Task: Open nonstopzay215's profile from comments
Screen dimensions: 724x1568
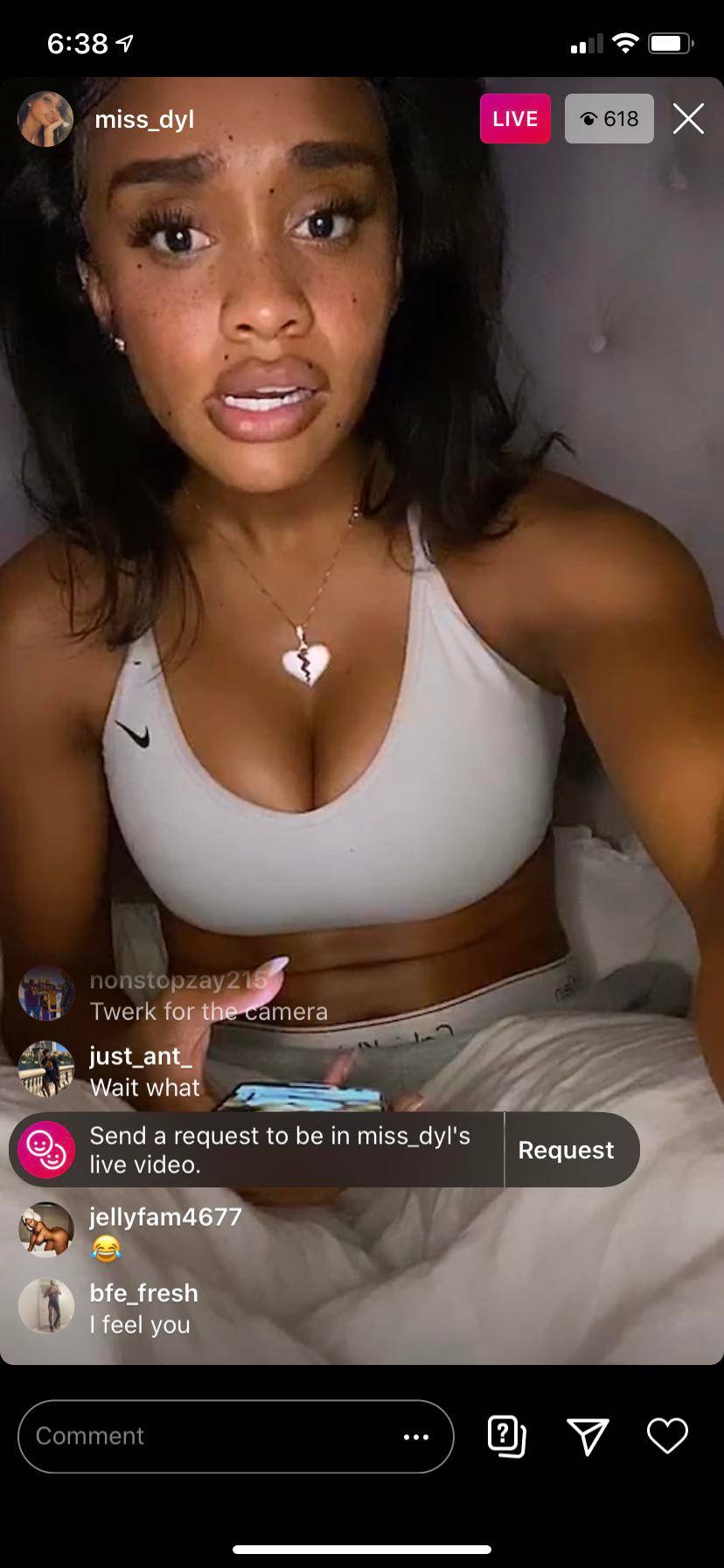Action: (46, 993)
